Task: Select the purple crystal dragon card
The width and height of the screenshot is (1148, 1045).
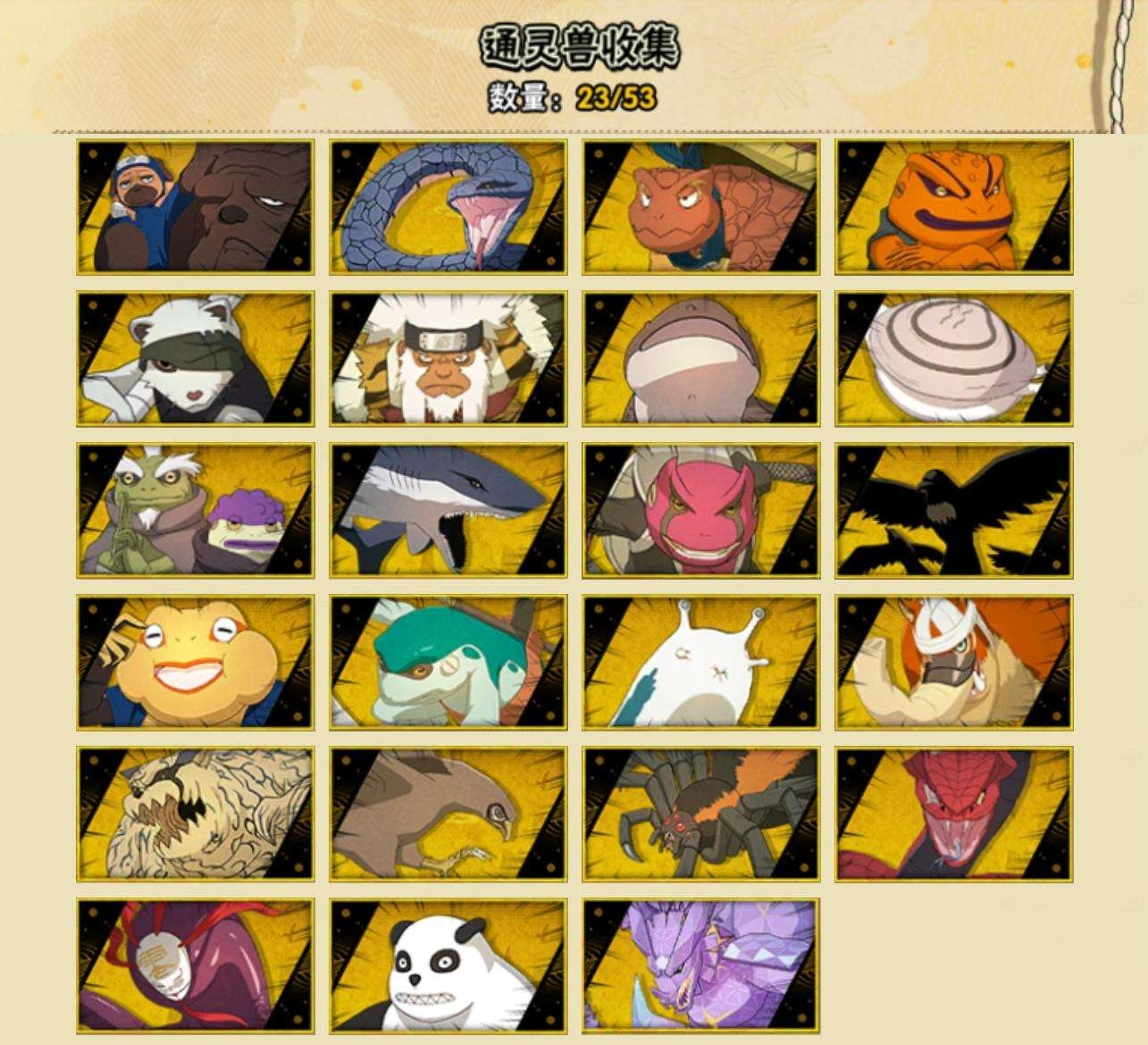Action: tap(701, 966)
